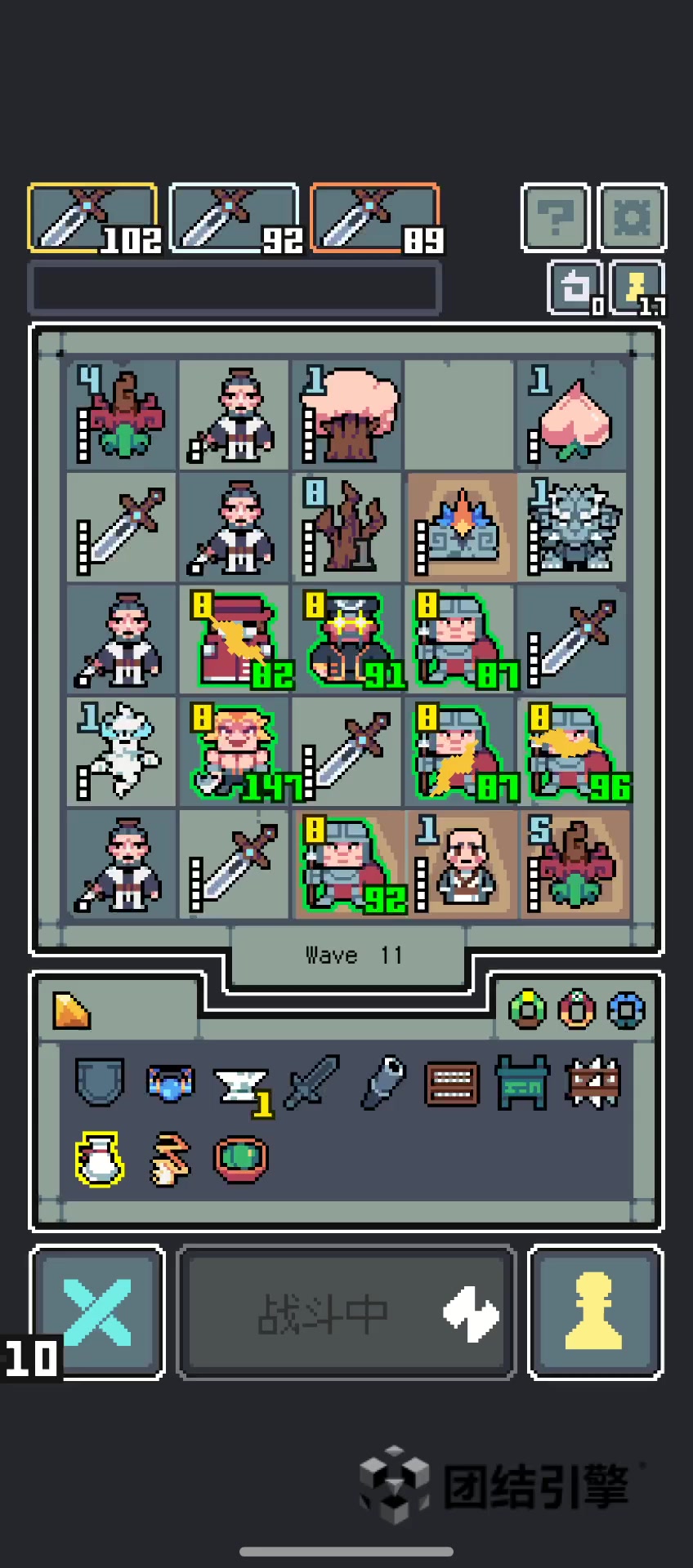Tap the undo arrow button
This screenshot has height=1568, width=693.
pyautogui.click(x=575, y=287)
